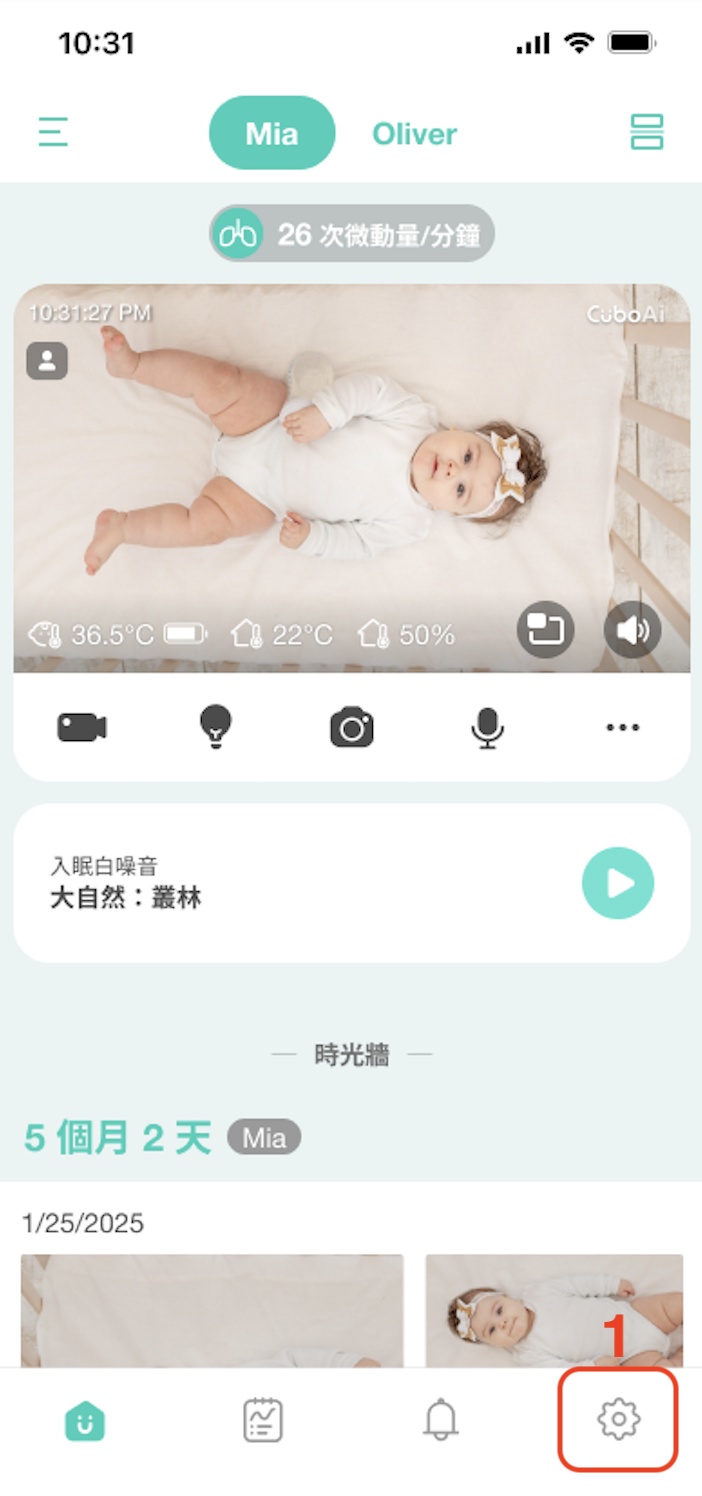The height and width of the screenshot is (1496, 702).
Task: Turn on the night light bulb
Action: click(x=215, y=727)
